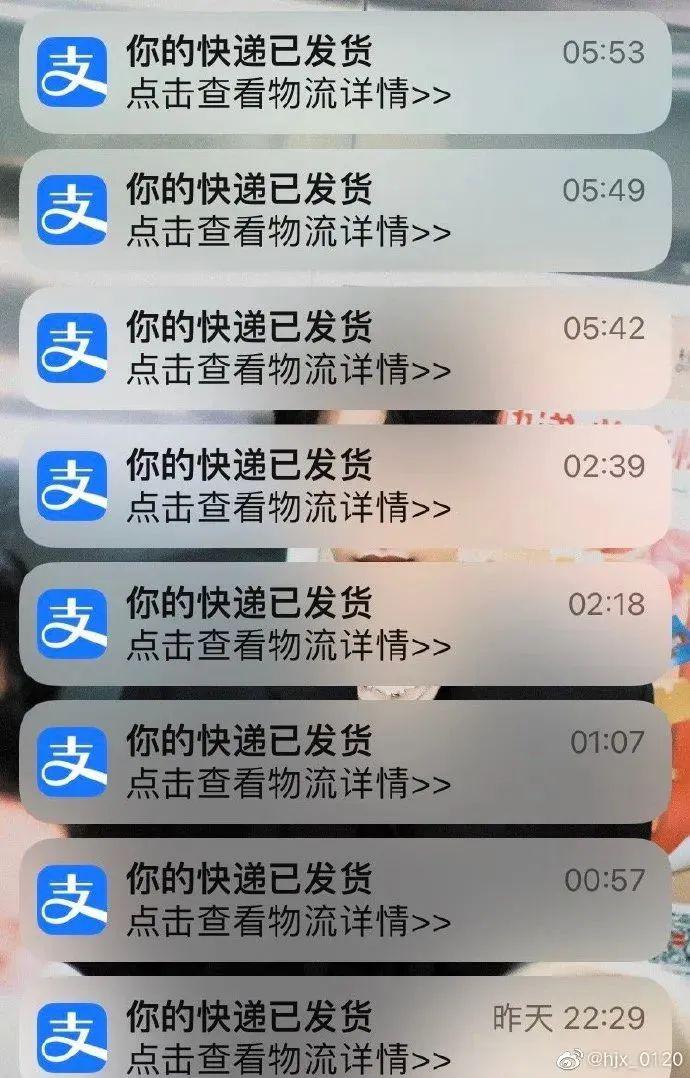
Task: Check logistics in the 01:07 notification
Action: [290, 783]
